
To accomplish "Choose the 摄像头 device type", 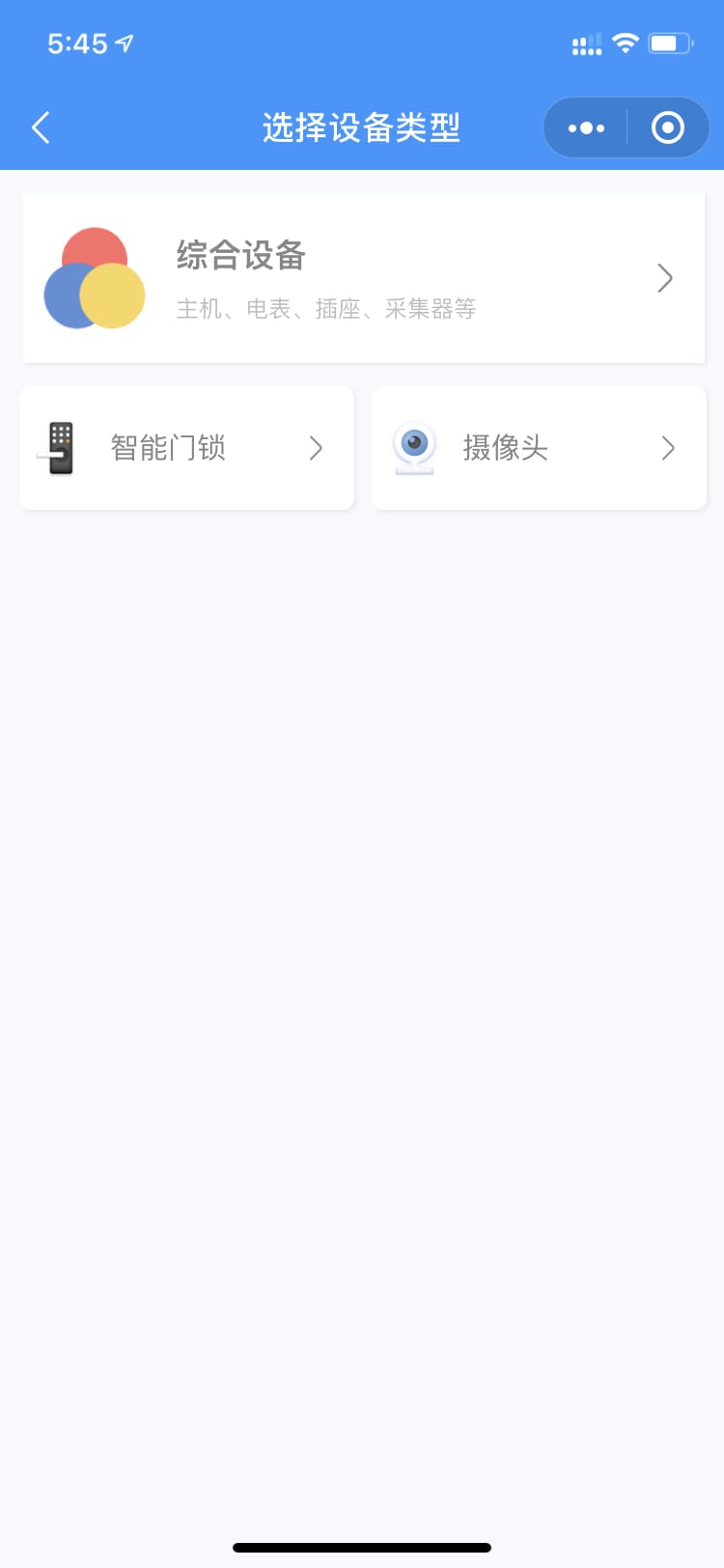I will 539,448.
